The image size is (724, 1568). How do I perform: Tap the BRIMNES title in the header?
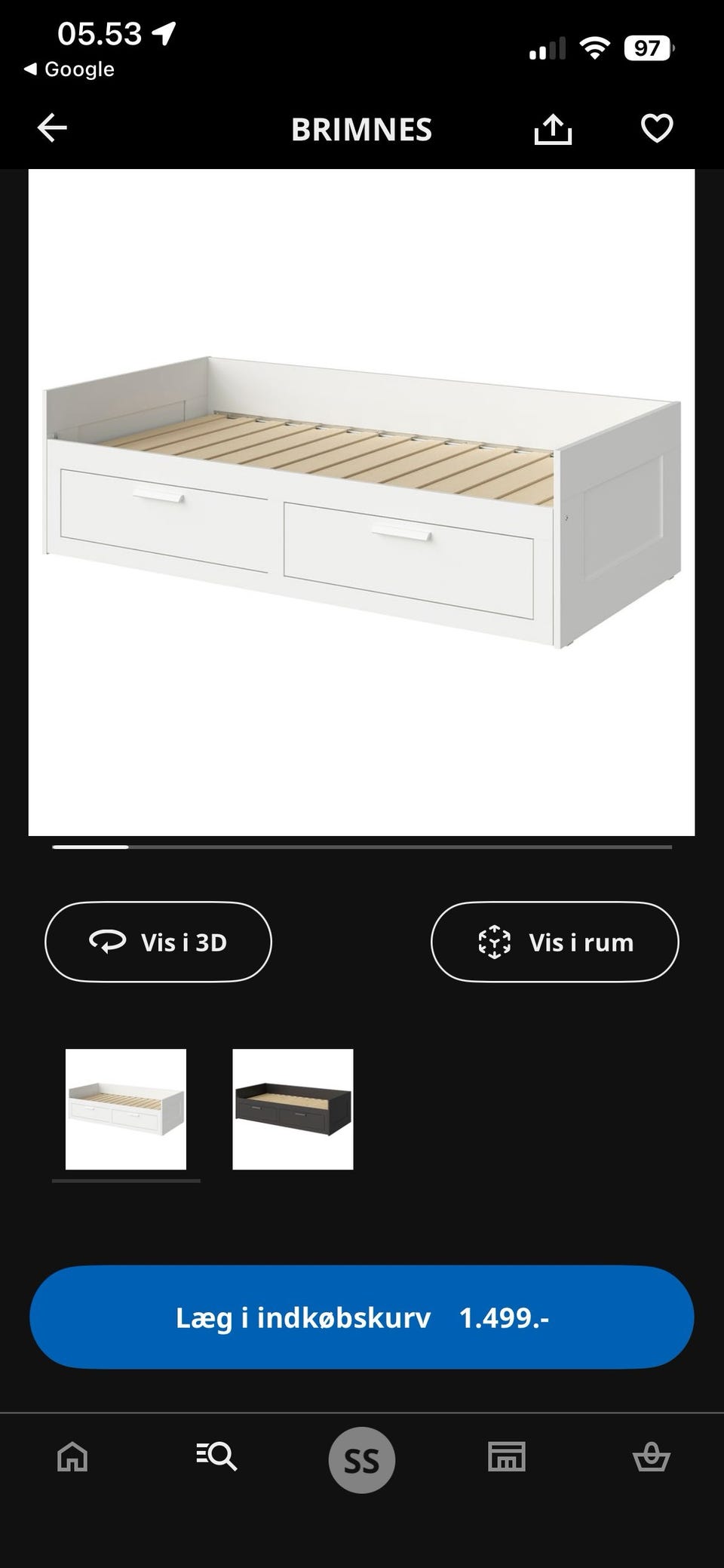click(362, 129)
